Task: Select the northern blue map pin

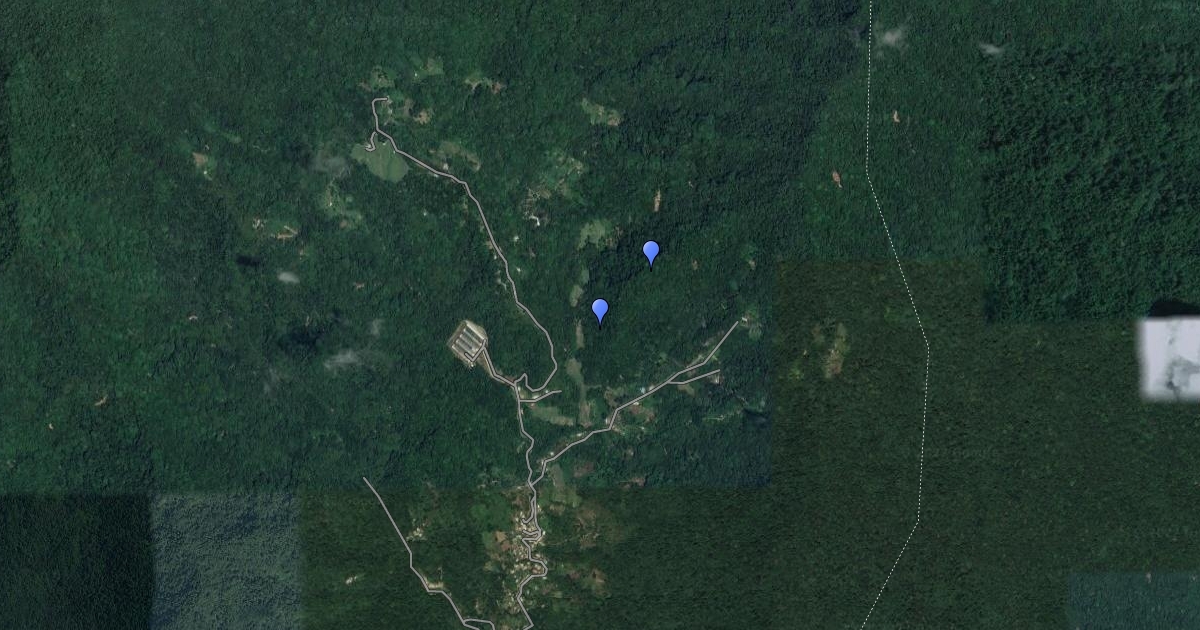Action: [651, 252]
